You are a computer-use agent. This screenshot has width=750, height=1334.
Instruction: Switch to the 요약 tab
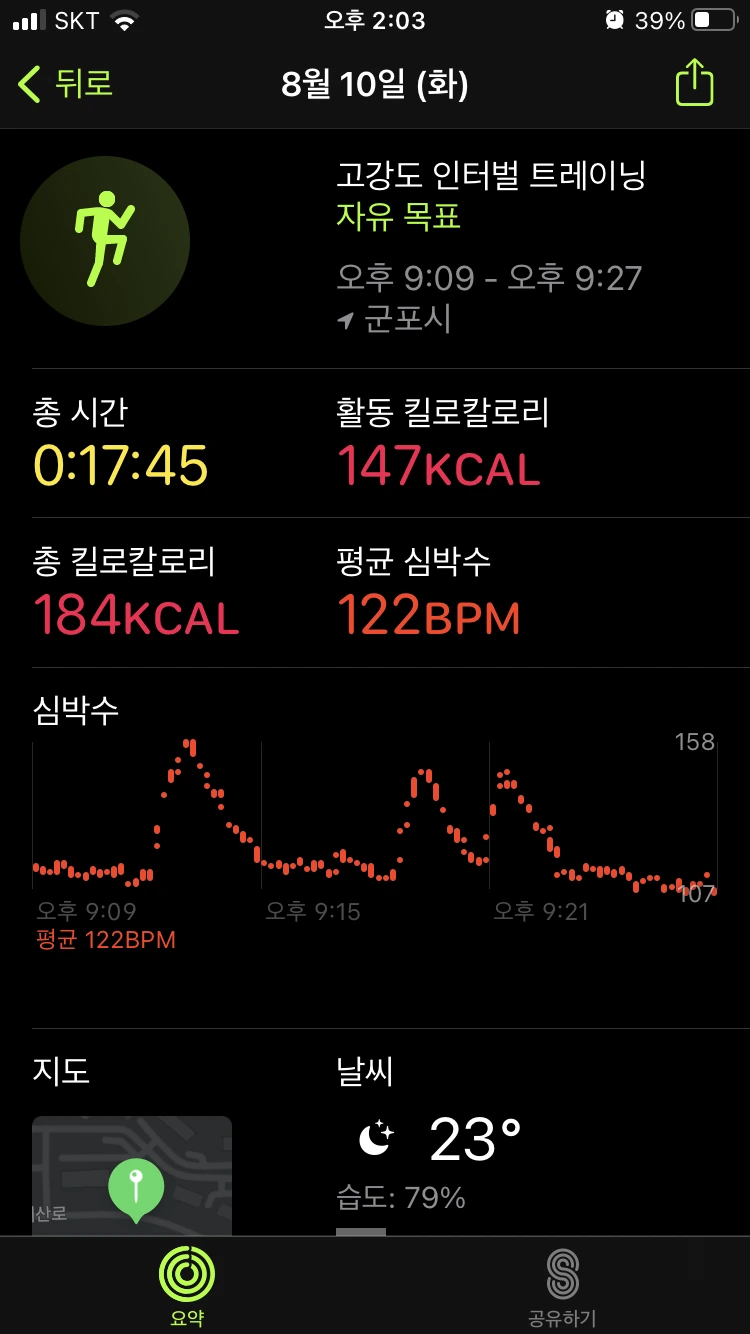[187, 1286]
